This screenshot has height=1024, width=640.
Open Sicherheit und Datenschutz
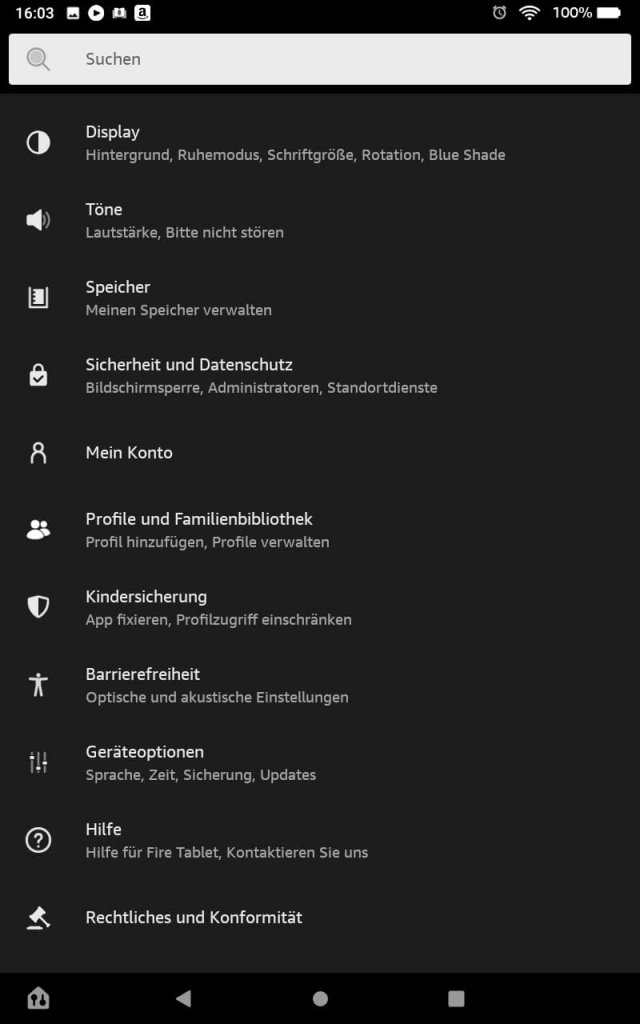320,376
